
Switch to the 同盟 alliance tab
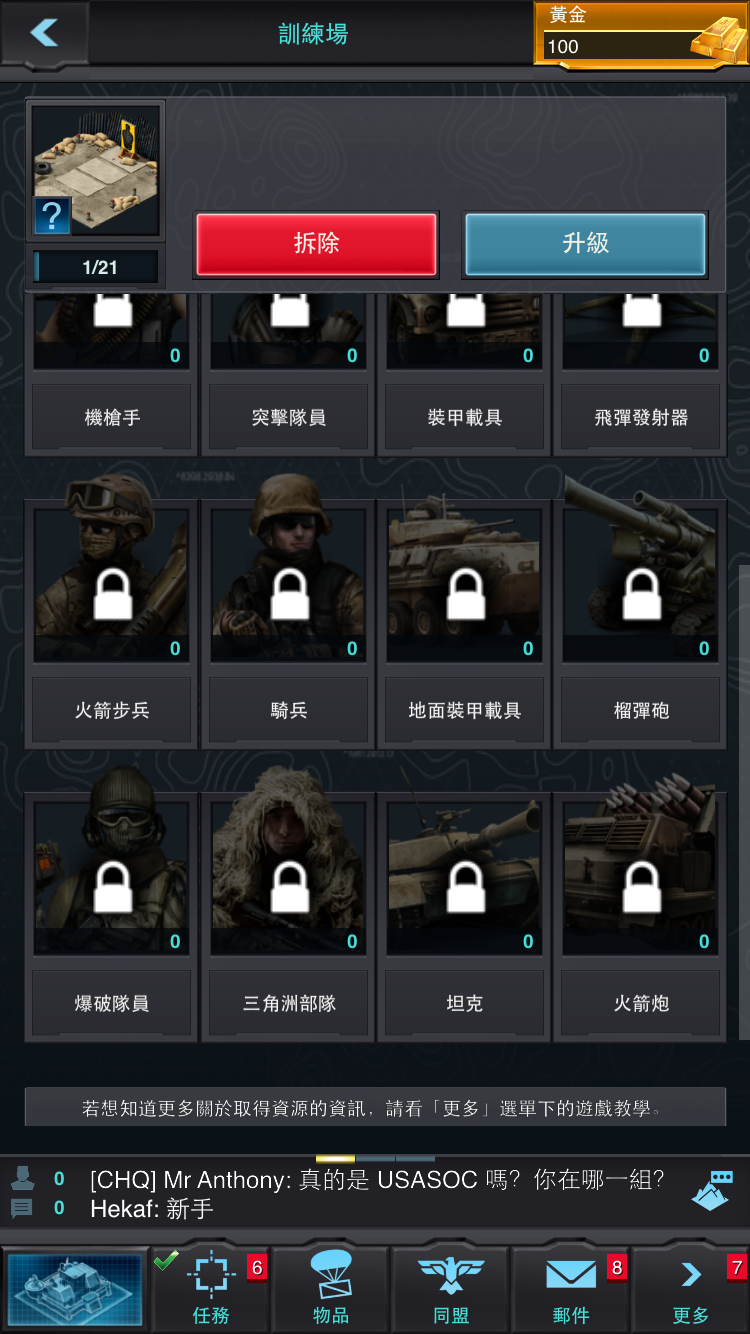(x=451, y=1290)
